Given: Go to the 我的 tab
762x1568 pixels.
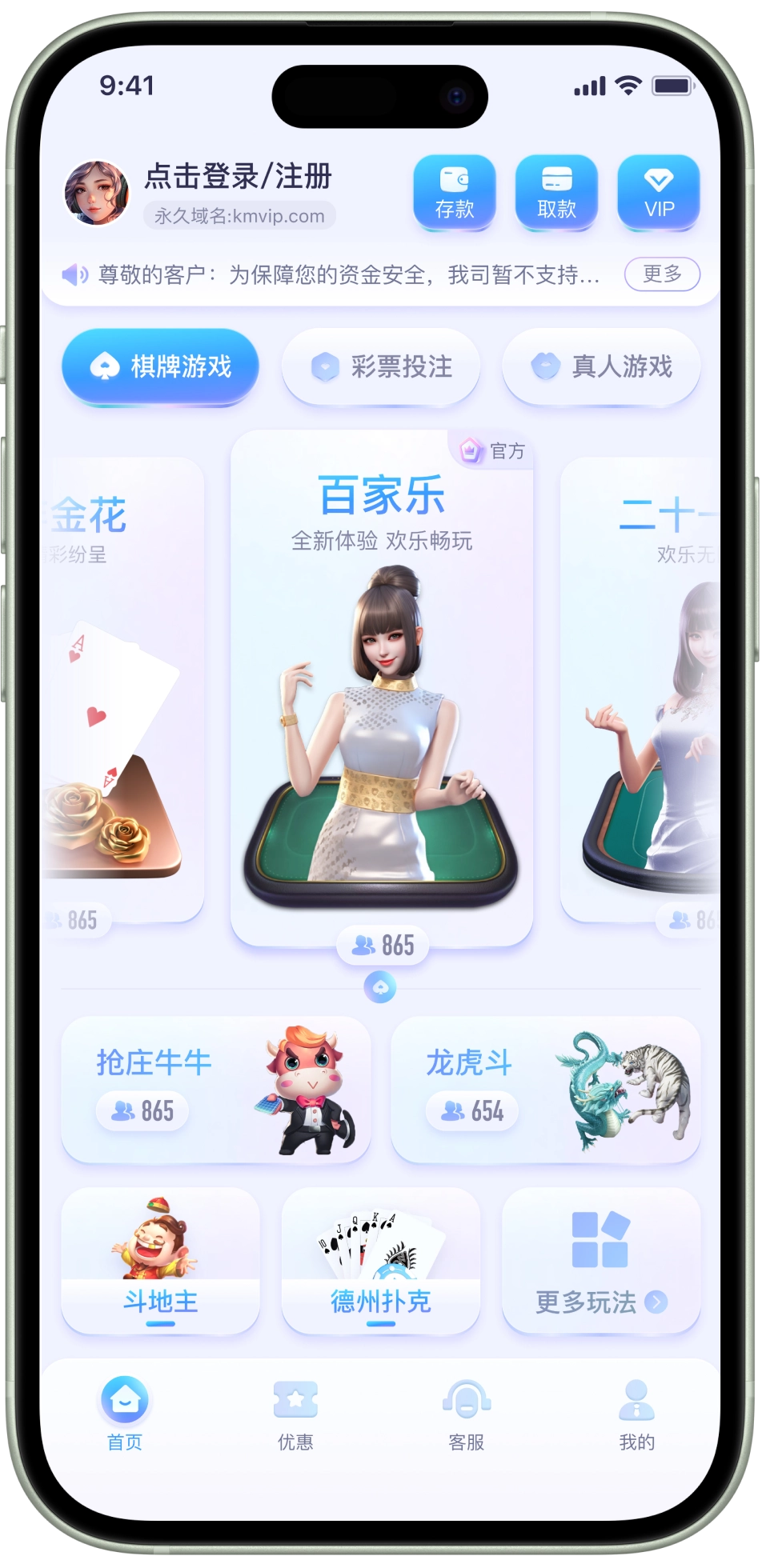Looking at the screenshot, I should [x=636, y=1416].
